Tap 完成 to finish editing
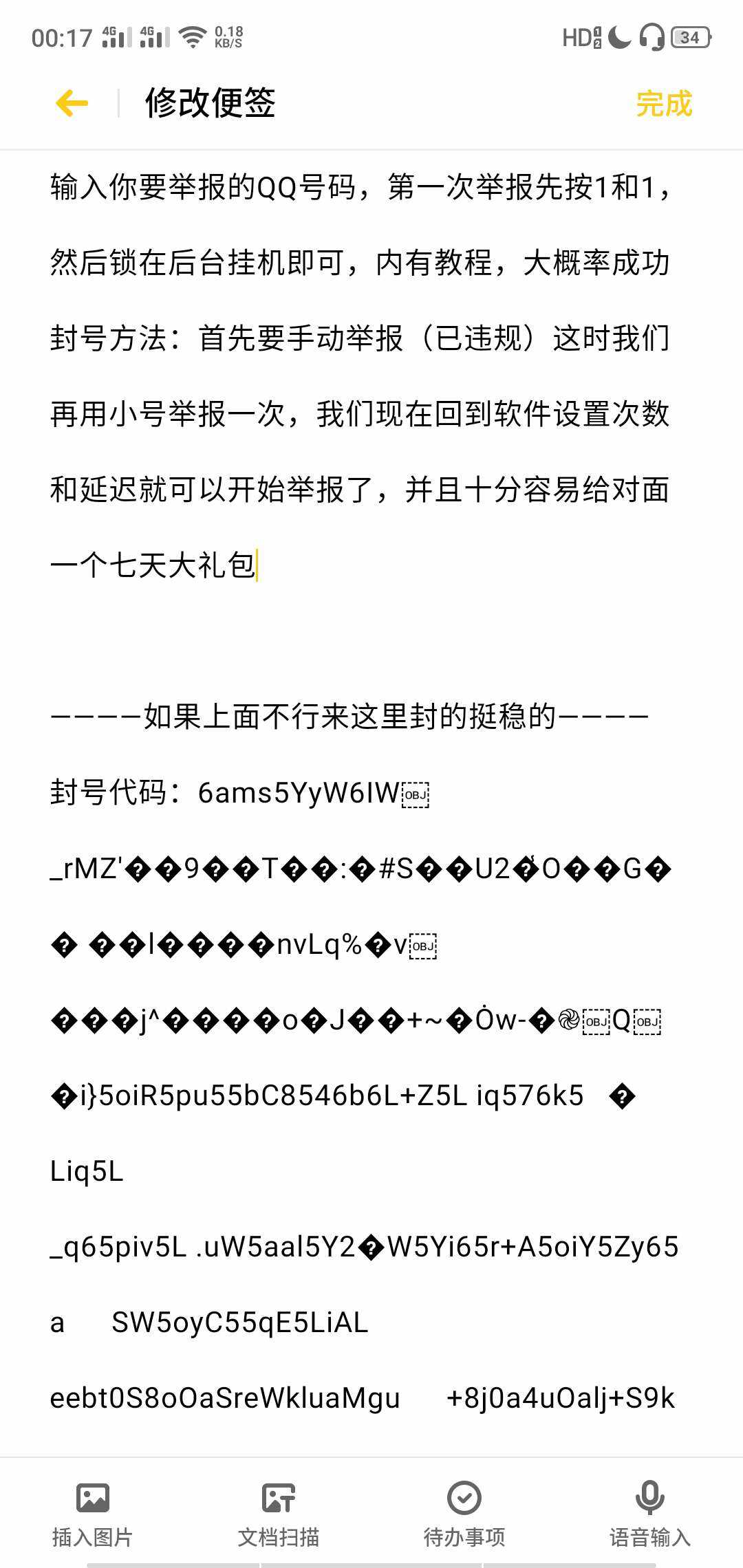Screen dimensions: 743x1568 click(663, 104)
